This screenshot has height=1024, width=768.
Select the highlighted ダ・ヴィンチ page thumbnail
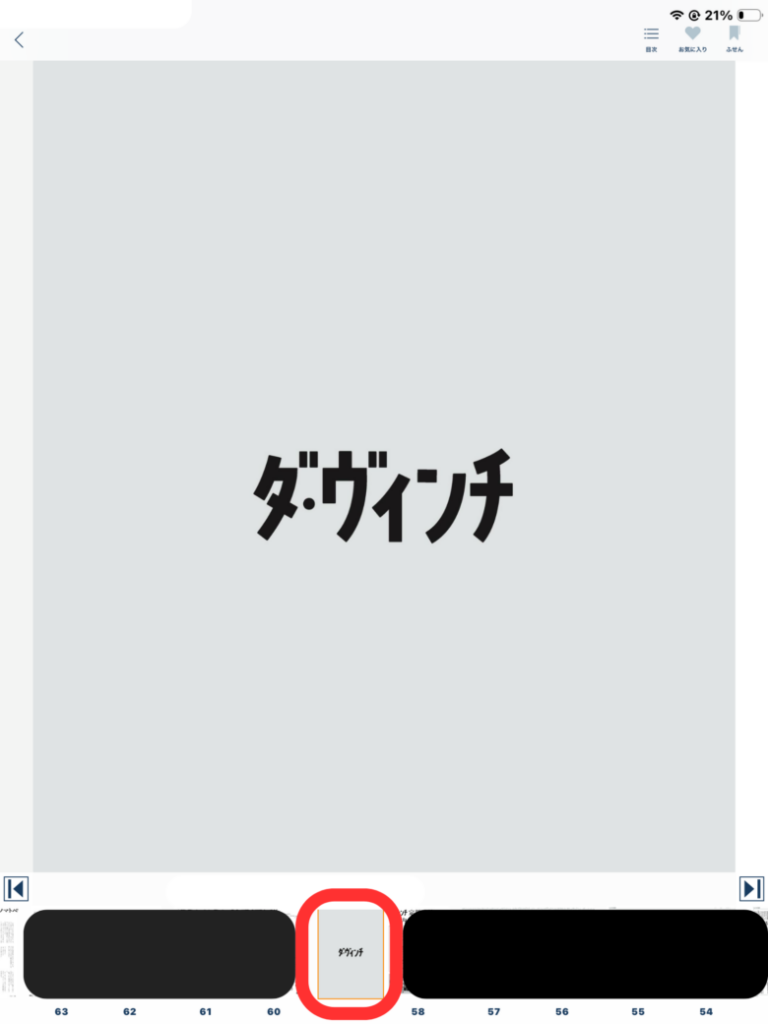350,953
